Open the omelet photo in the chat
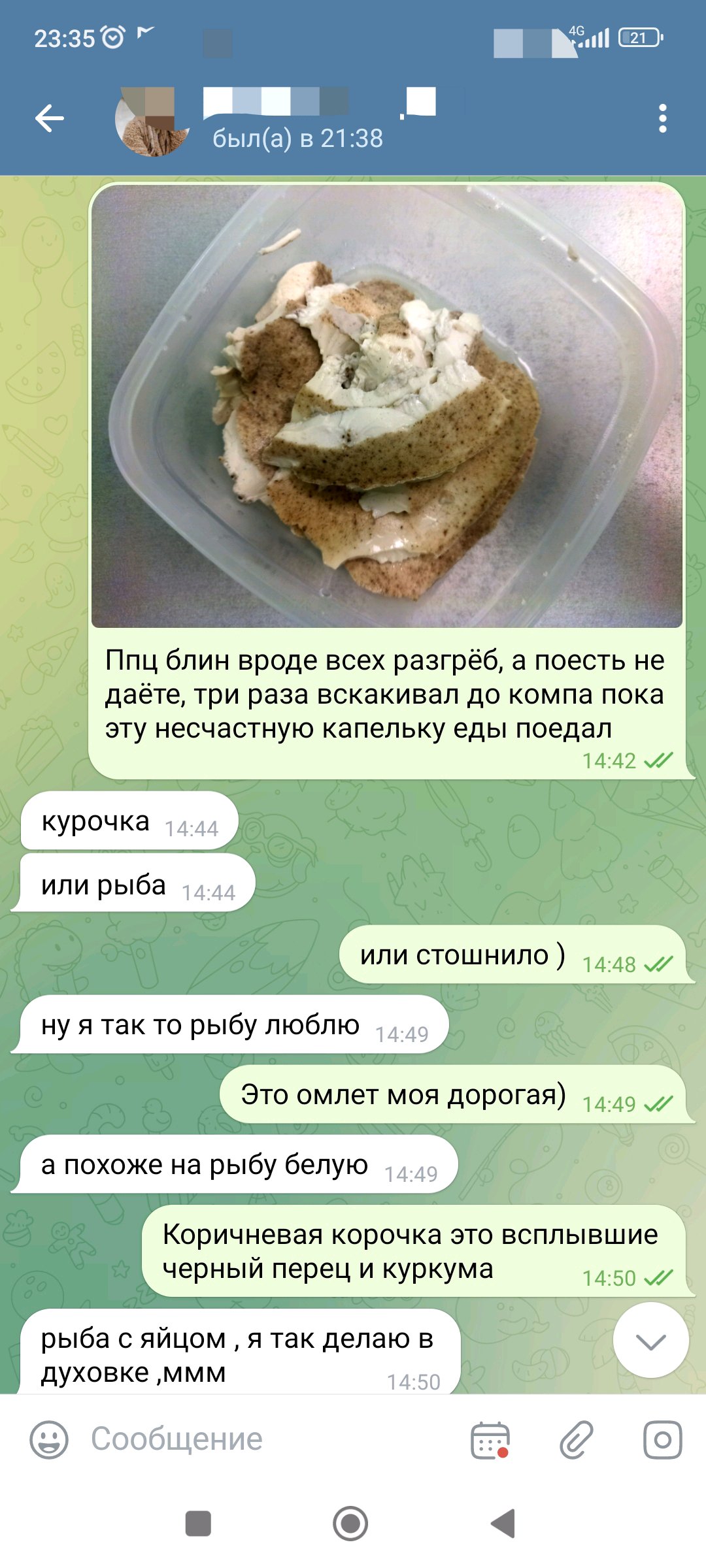 386,406
